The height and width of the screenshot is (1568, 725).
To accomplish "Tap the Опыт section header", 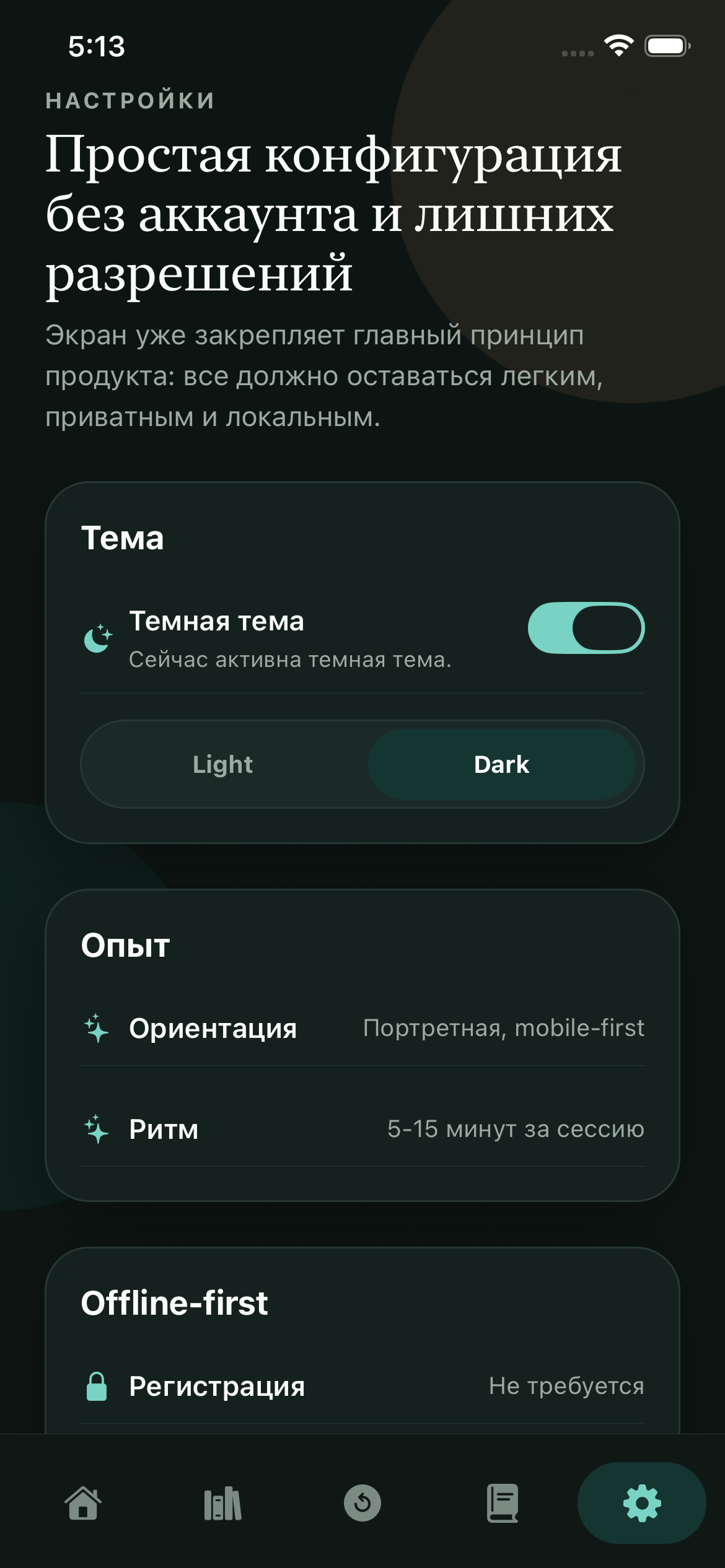I will [x=126, y=945].
